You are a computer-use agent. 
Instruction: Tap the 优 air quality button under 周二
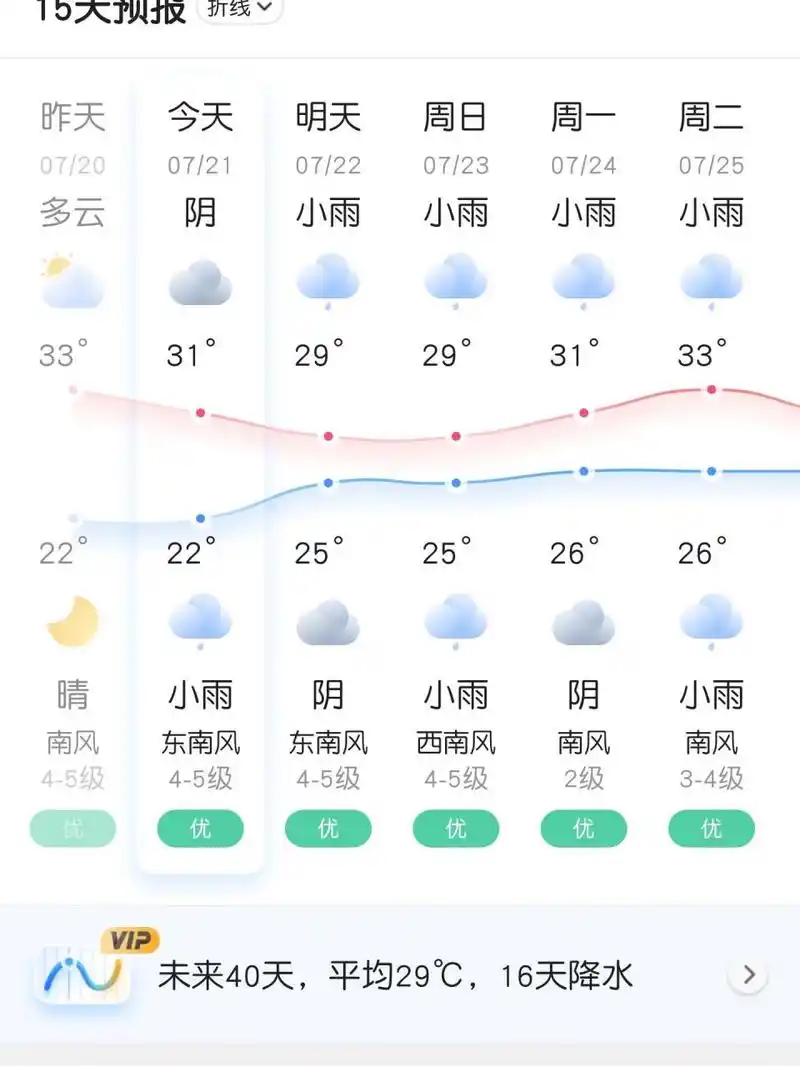point(711,829)
